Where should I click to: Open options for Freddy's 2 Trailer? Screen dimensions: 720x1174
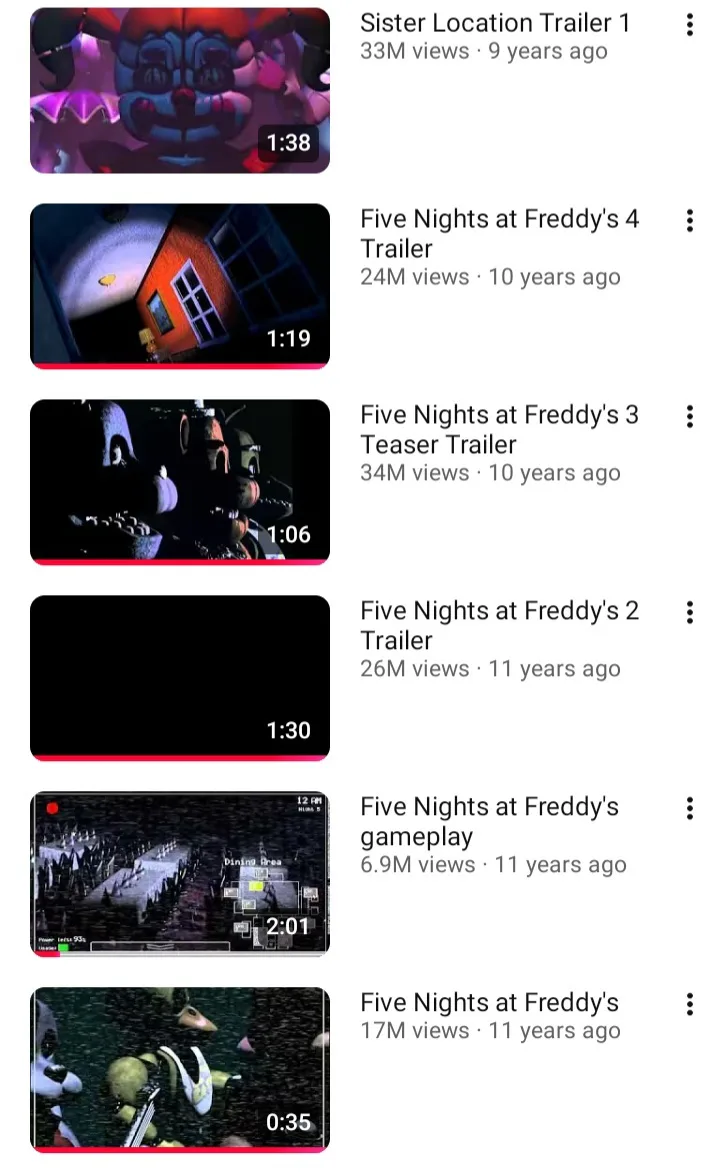(x=689, y=614)
